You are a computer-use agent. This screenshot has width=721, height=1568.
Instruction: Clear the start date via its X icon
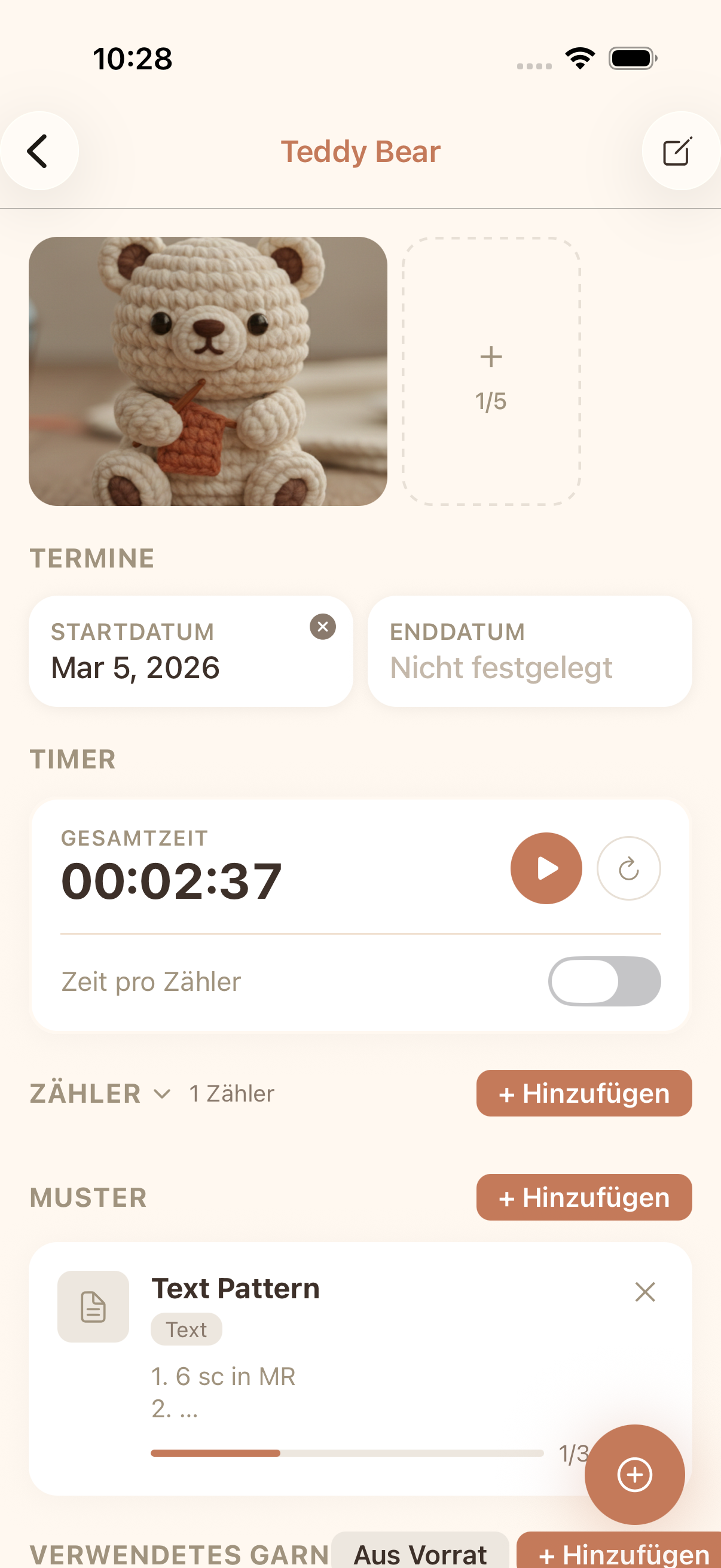(x=323, y=627)
